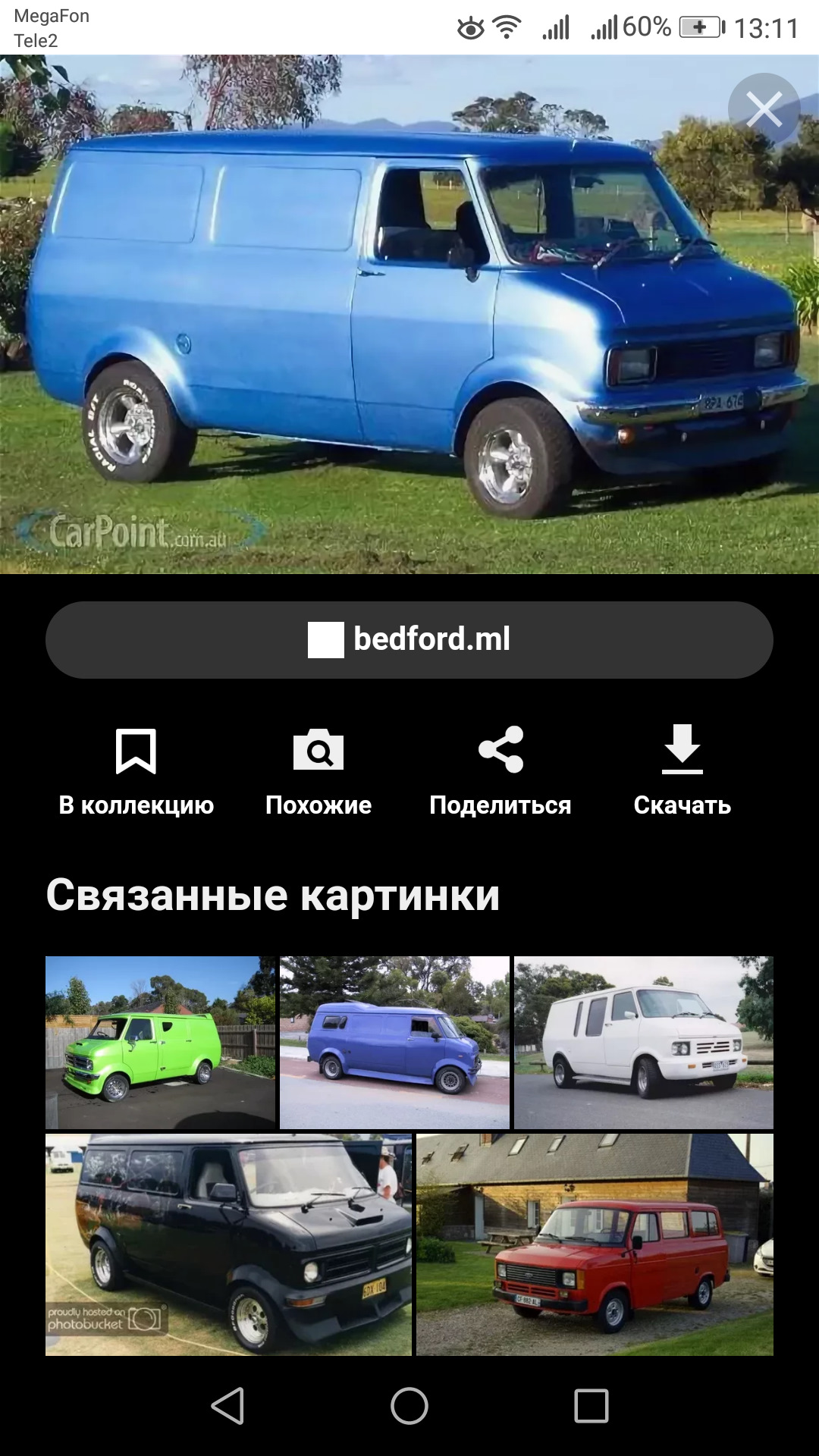Download image with Скачать
Viewport: 819px width, 1456px height.
tap(682, 770)
